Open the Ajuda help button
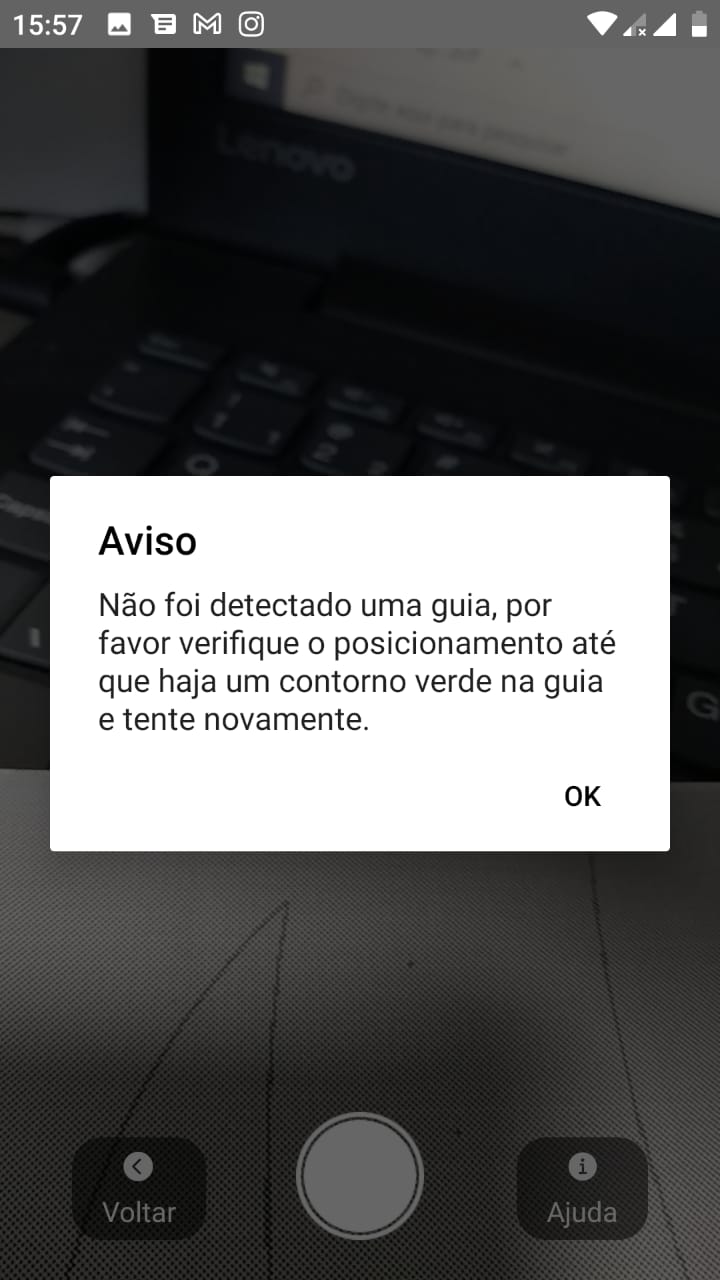The width and height of the screenshot is (720, 1280). 582,1188
